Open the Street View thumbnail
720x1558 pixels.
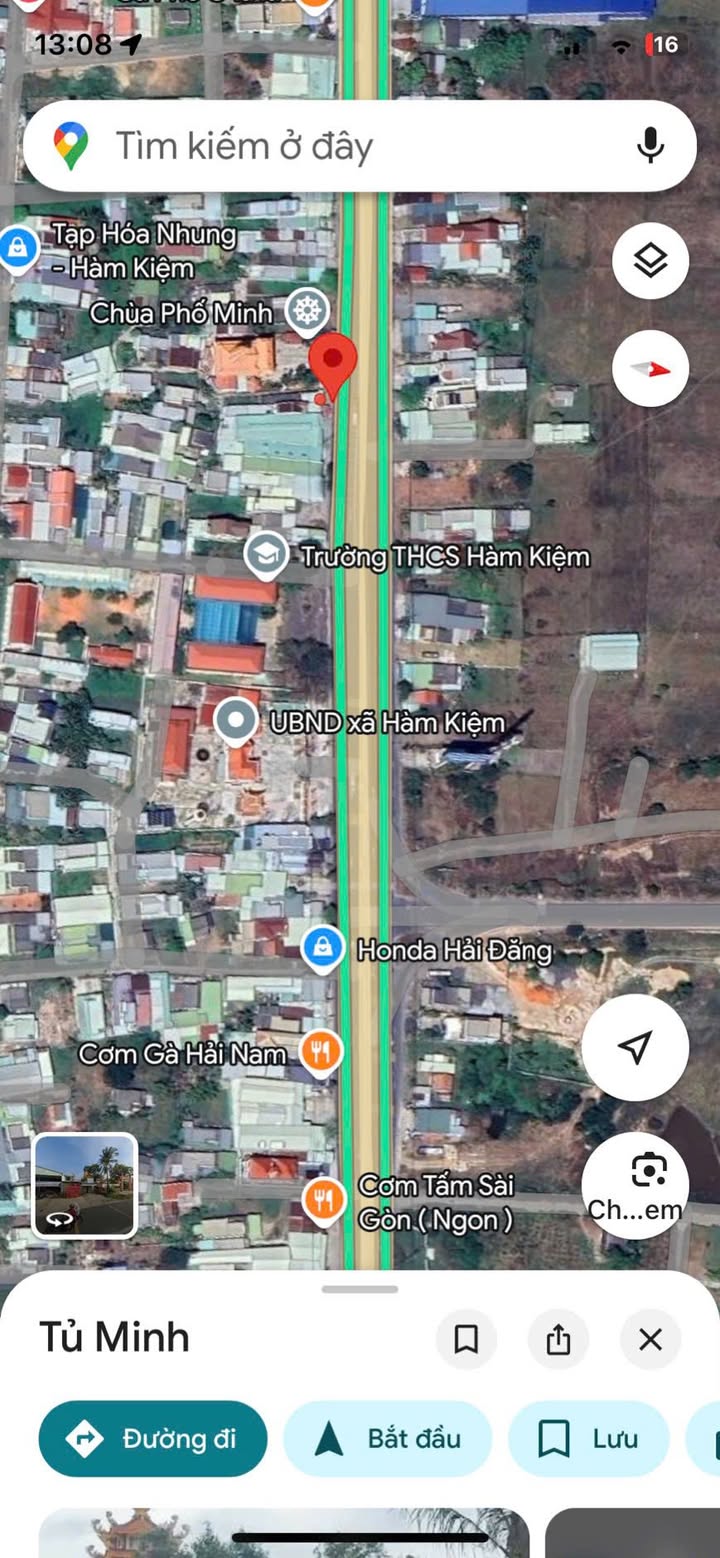pos(85,1185)
